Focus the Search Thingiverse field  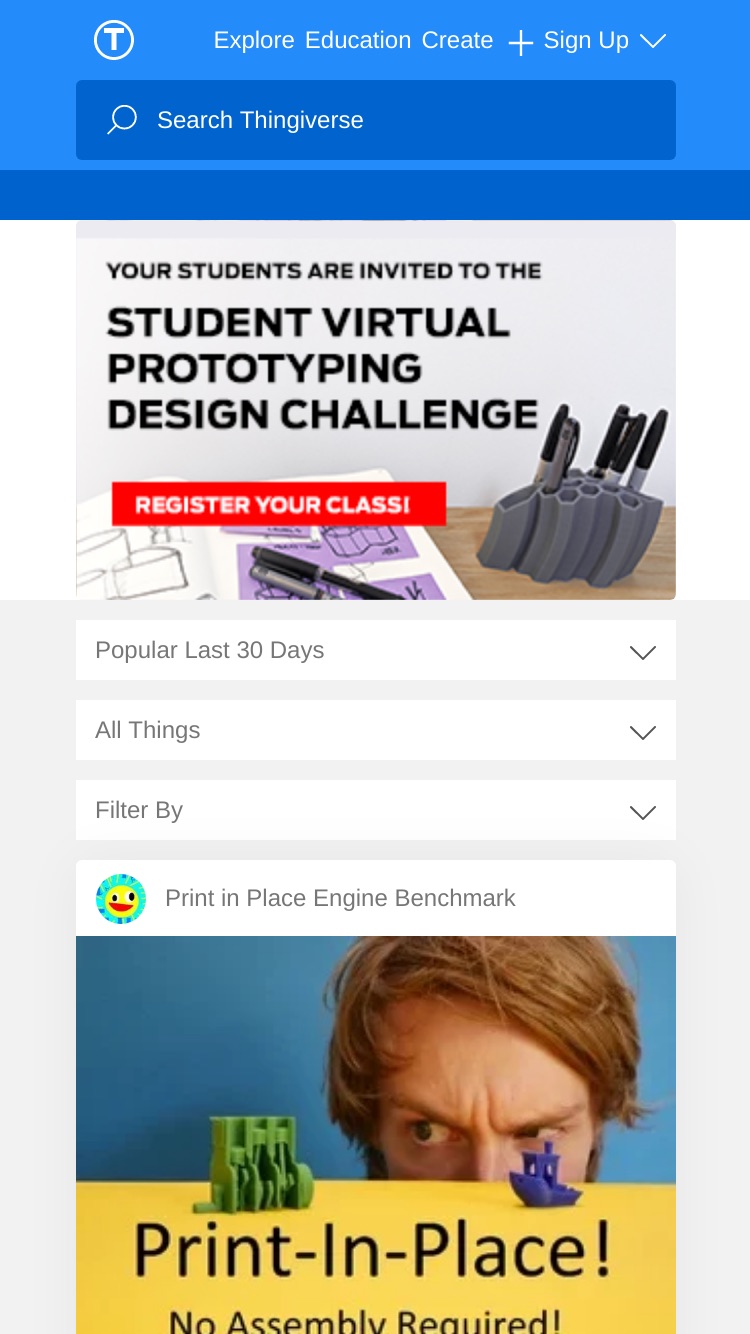(376, 120)
